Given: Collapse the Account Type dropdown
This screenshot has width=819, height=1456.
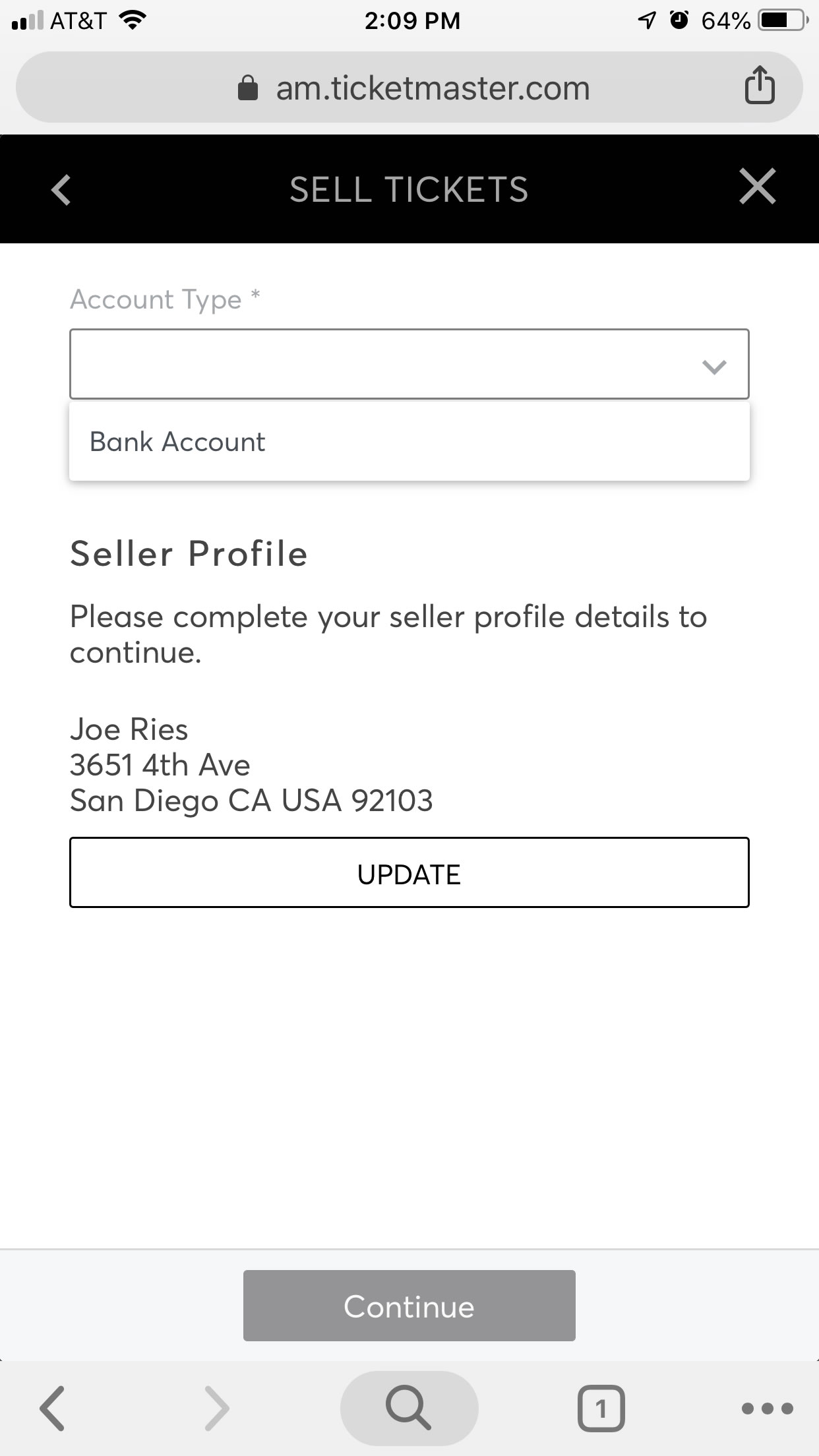Looking at the screenshot, I should coord(714,366).
